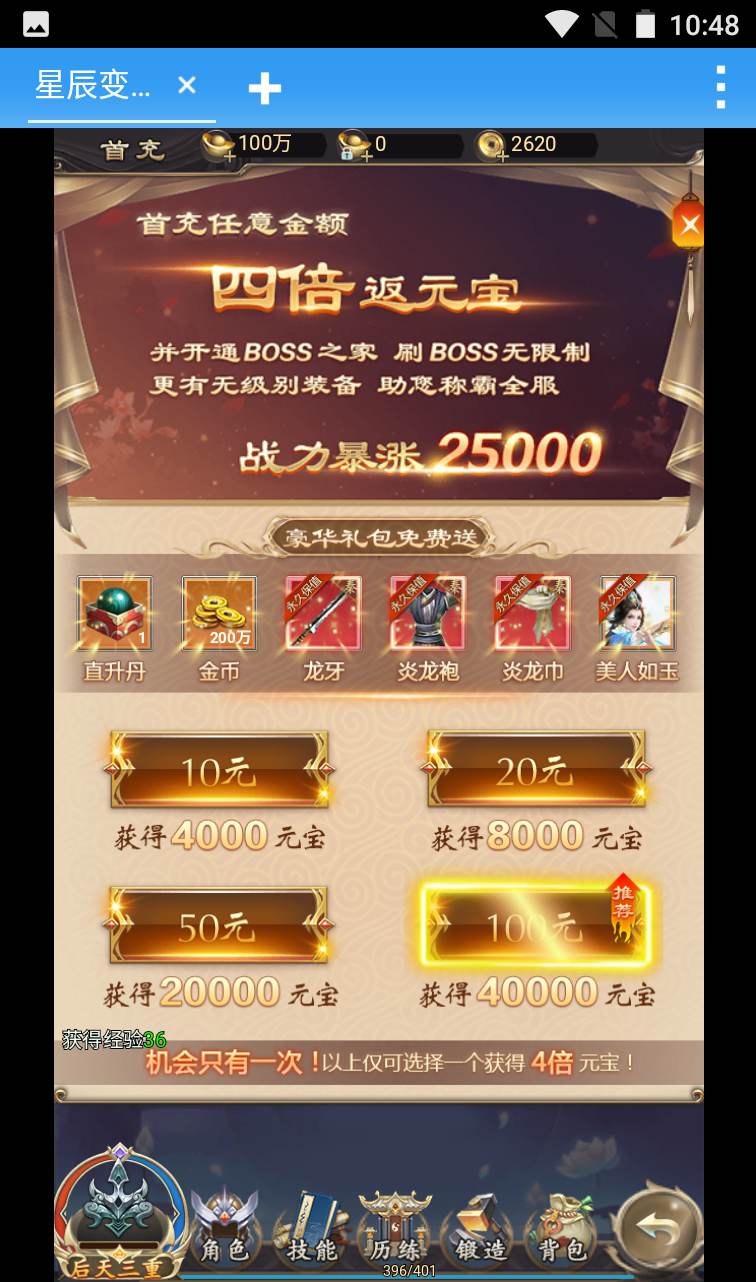This screenshot has width=756, height=1282.
Task: View the 直升丹 reward item
Action: tap(114, 614)
